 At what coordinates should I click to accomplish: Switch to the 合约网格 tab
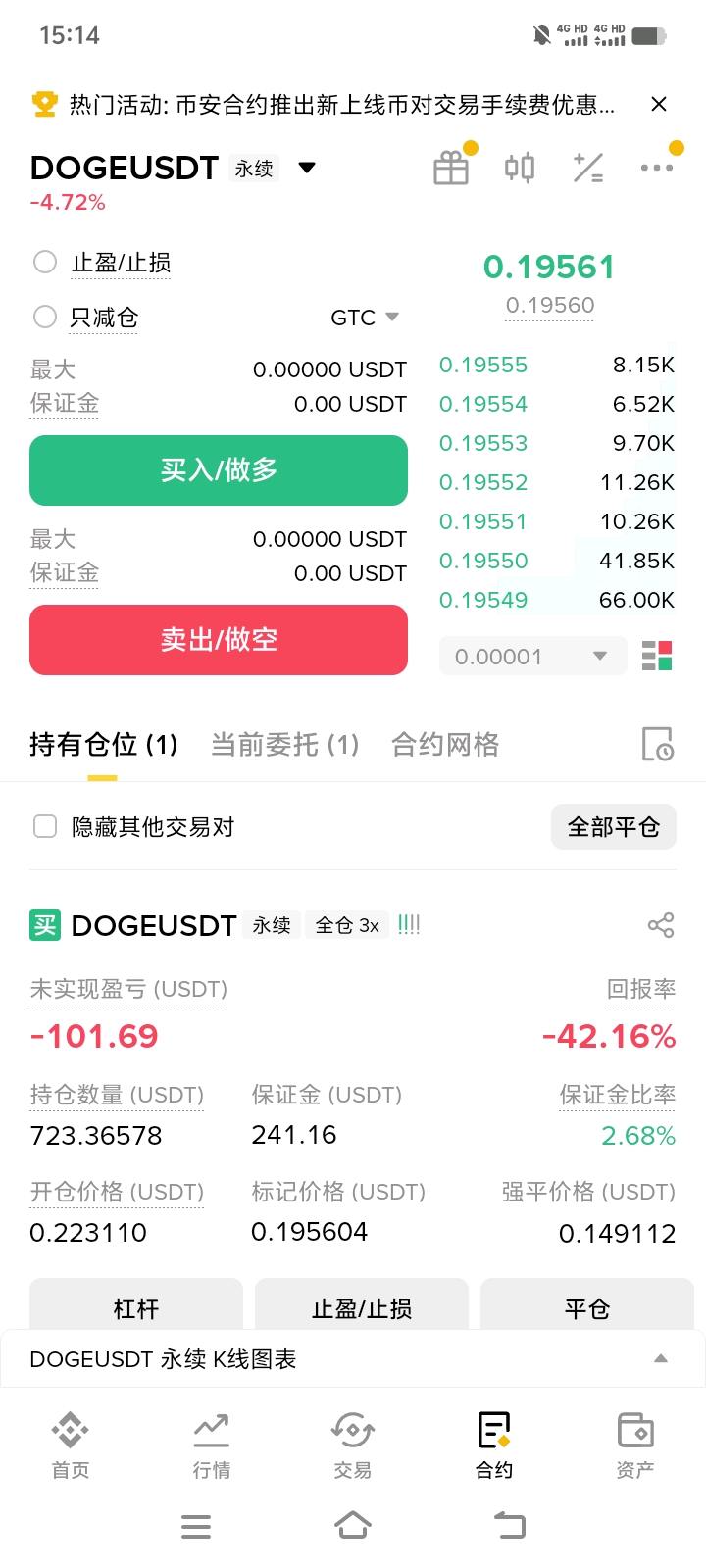tap(445, 745)
